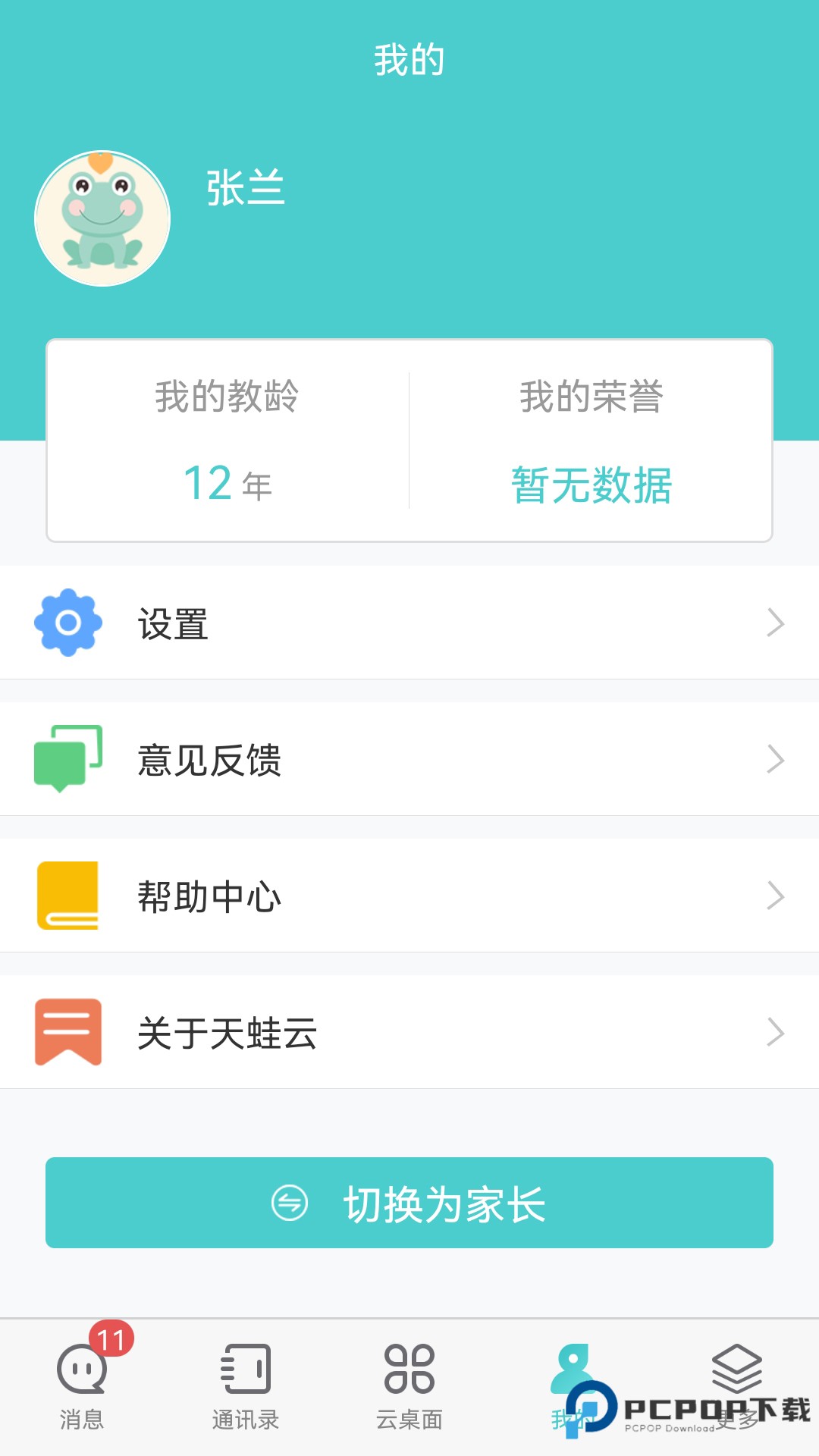Click the orange bookmark icon beside 关于天蛙云
The height and width of the screenshot is (1456, 819).
(x=68, y=1032)
